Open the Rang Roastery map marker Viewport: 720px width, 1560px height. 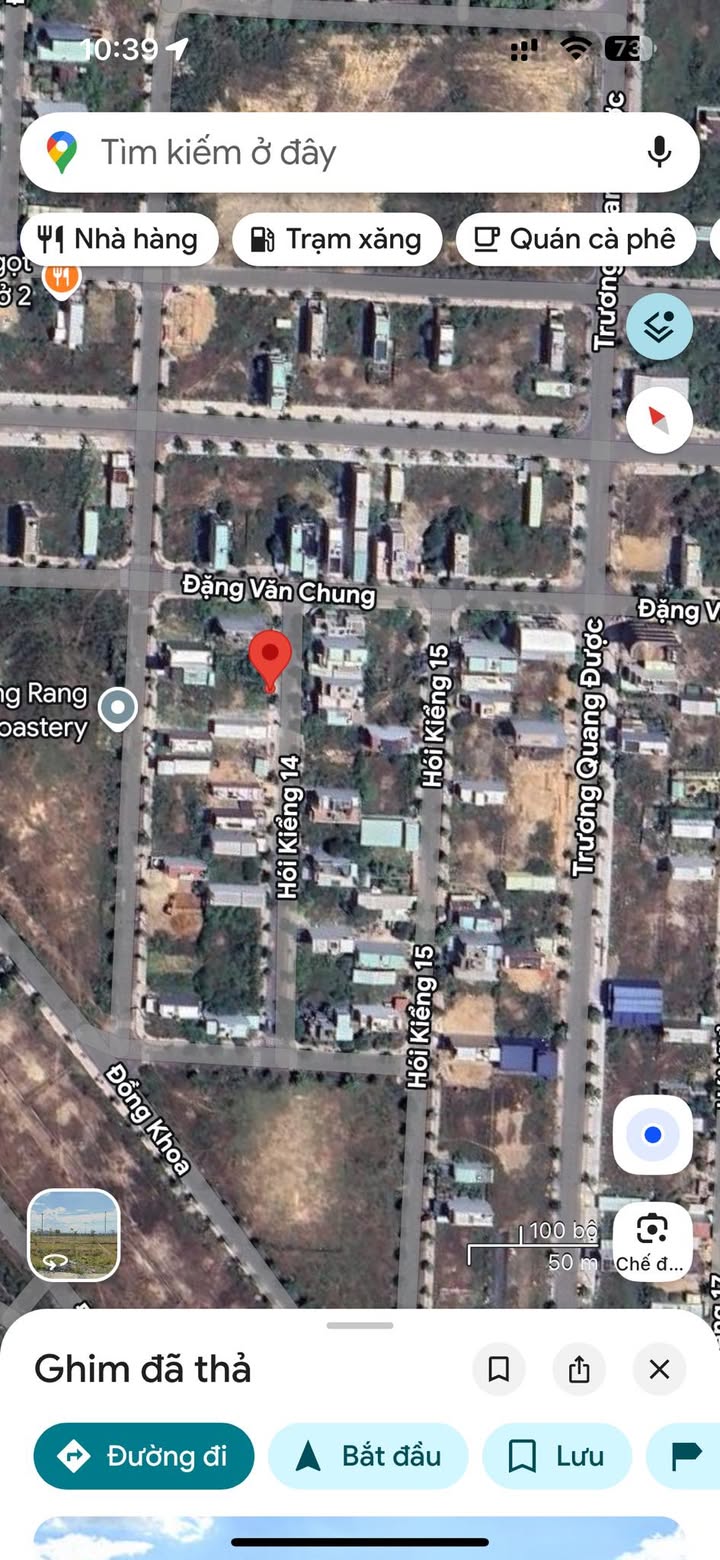[119, 709]
